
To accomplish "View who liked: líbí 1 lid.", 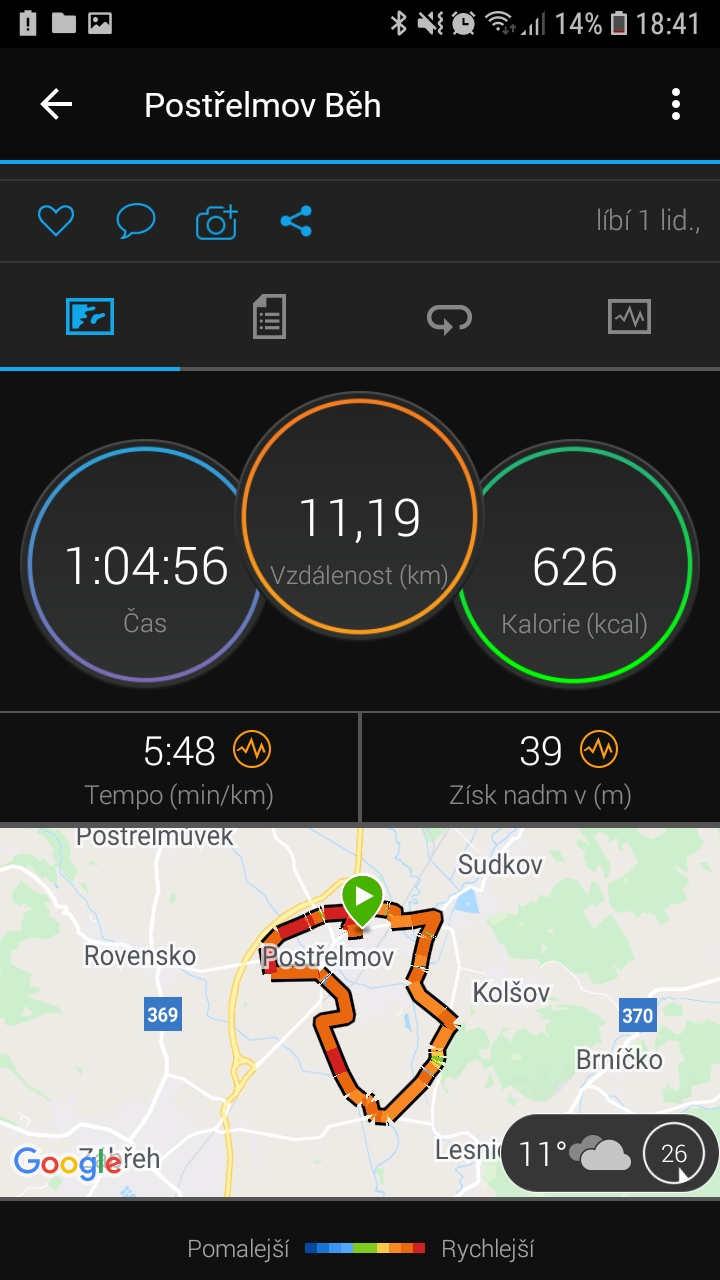I will [x=647, y=221].
